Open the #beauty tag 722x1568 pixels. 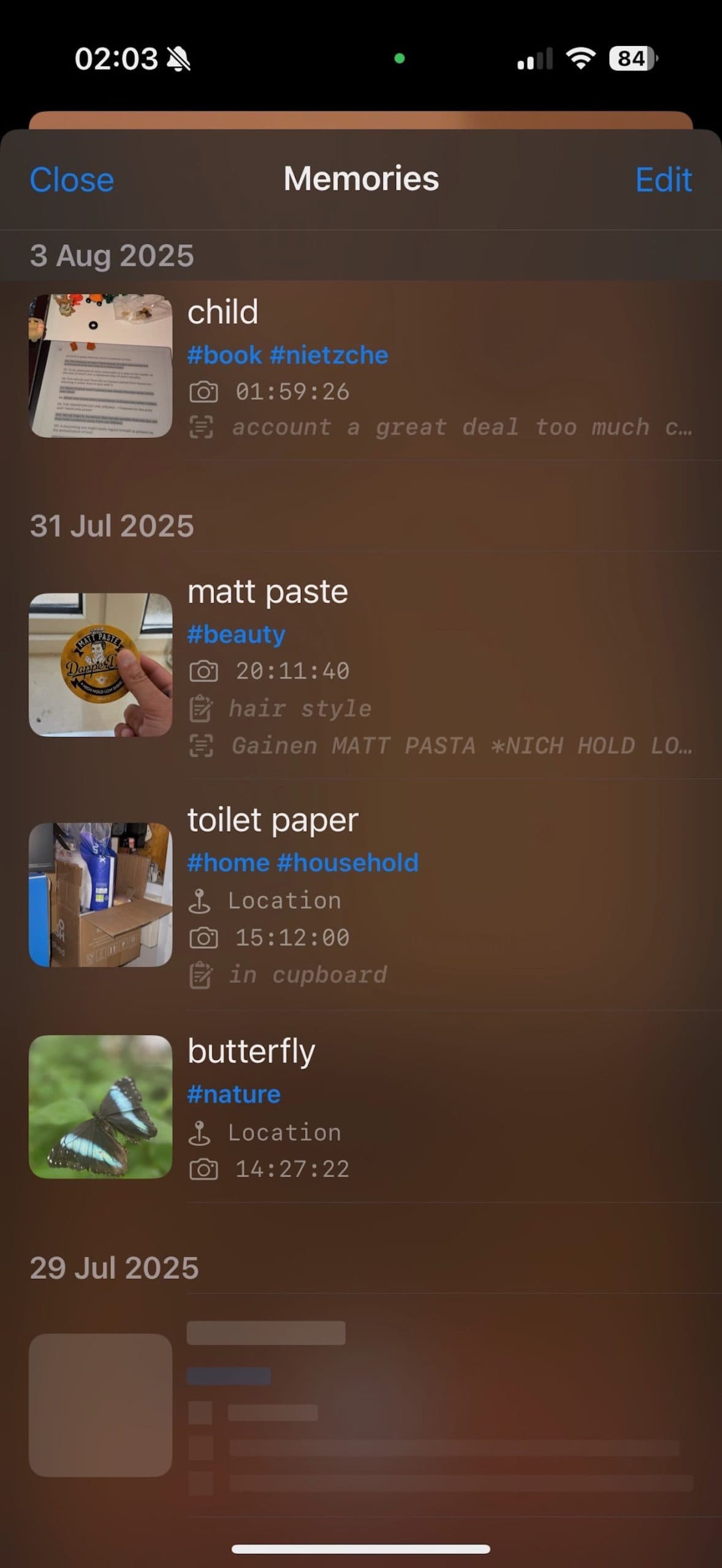pos(236,635)
